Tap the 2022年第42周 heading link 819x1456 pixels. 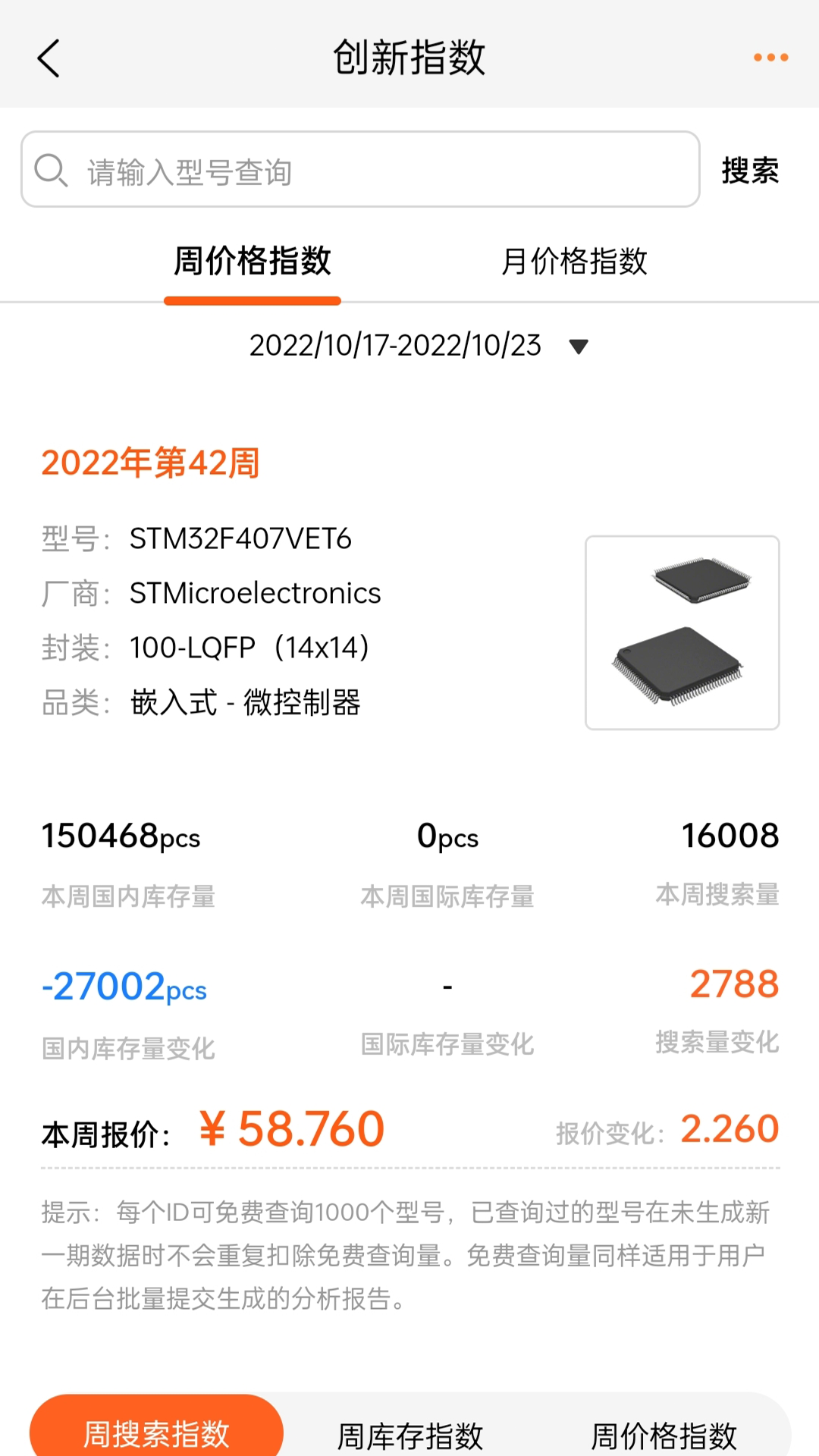(x=150, y=464)
